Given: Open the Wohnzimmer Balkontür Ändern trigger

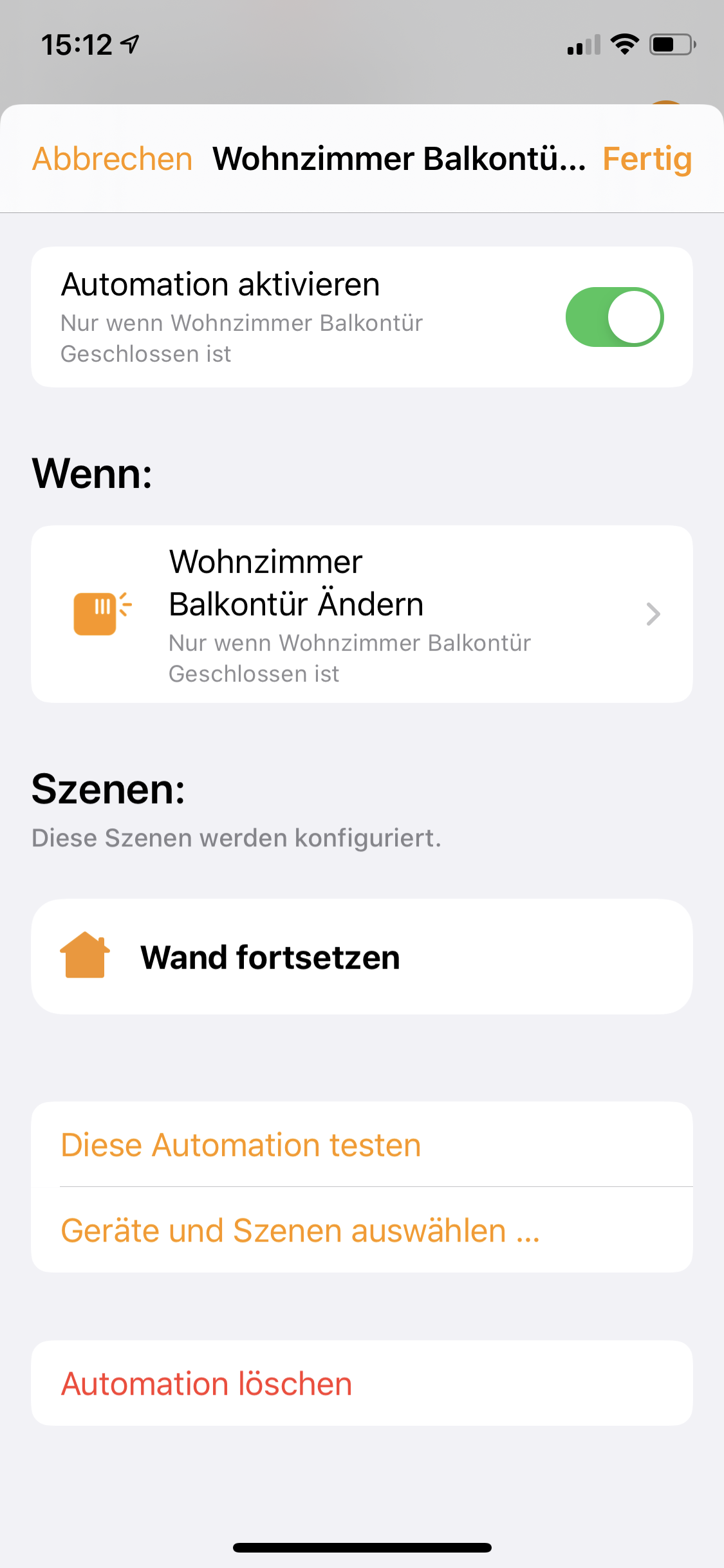Looking at the screenshot, I should pos(362,614).
